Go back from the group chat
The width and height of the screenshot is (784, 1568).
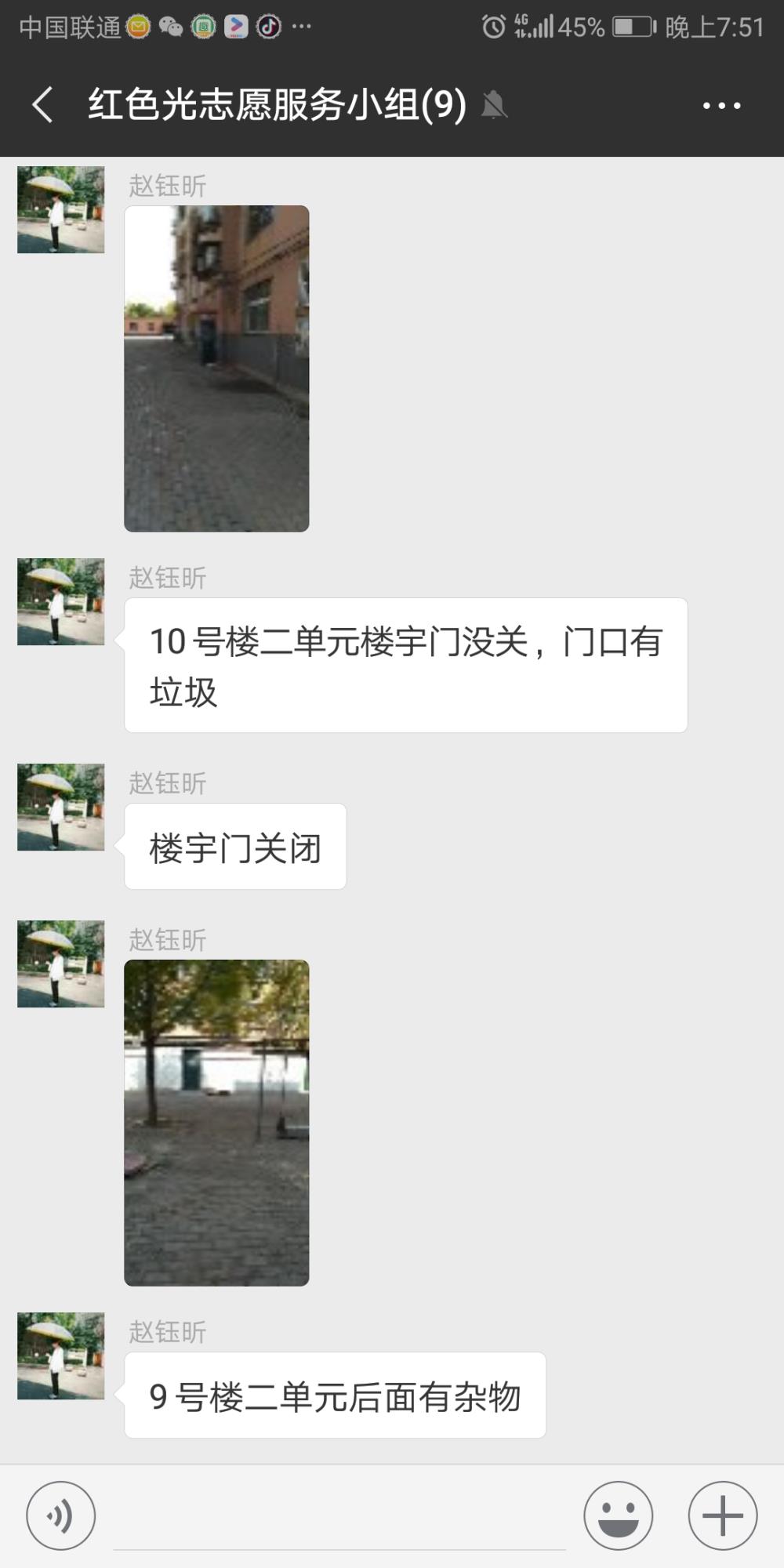point(43,105)
